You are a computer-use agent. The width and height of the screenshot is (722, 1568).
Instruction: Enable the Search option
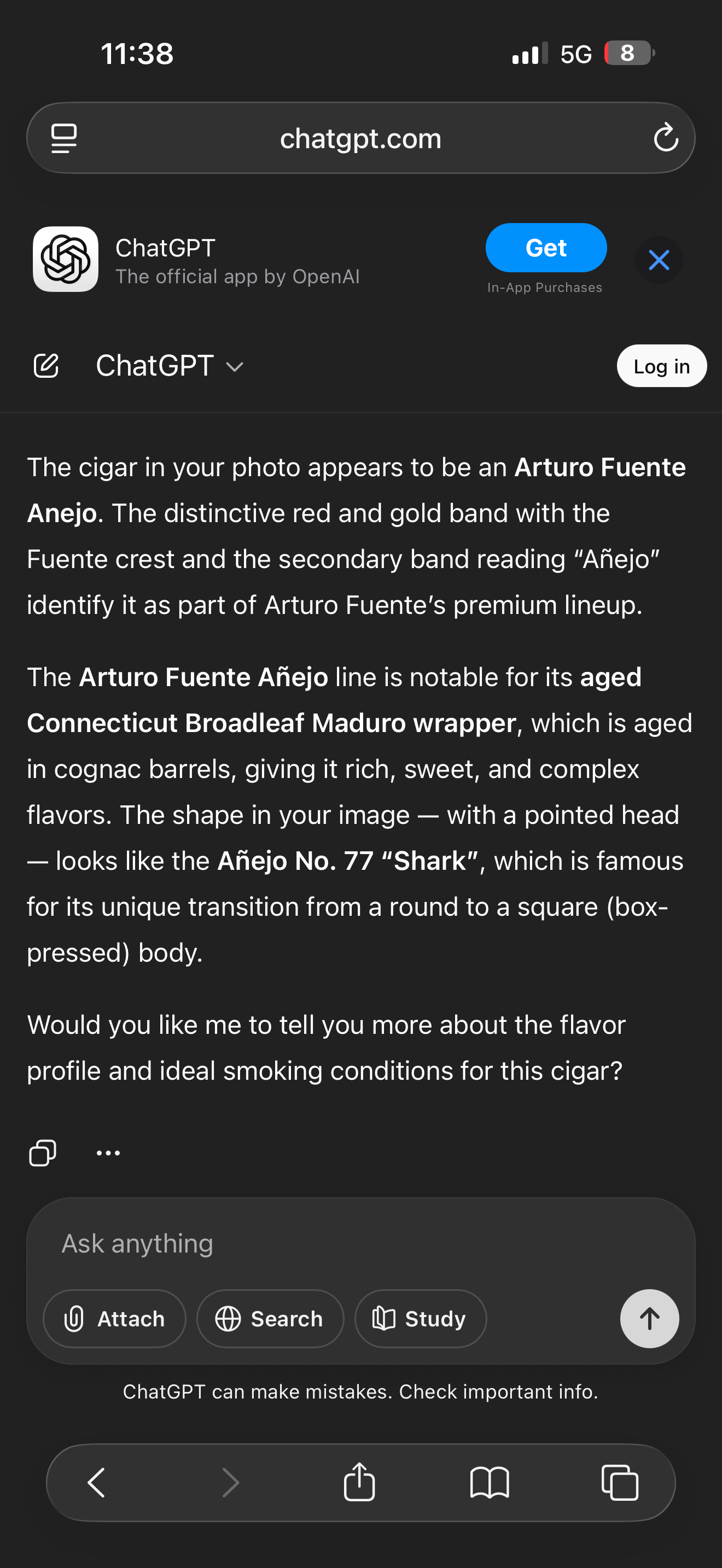pos(270,1319)
